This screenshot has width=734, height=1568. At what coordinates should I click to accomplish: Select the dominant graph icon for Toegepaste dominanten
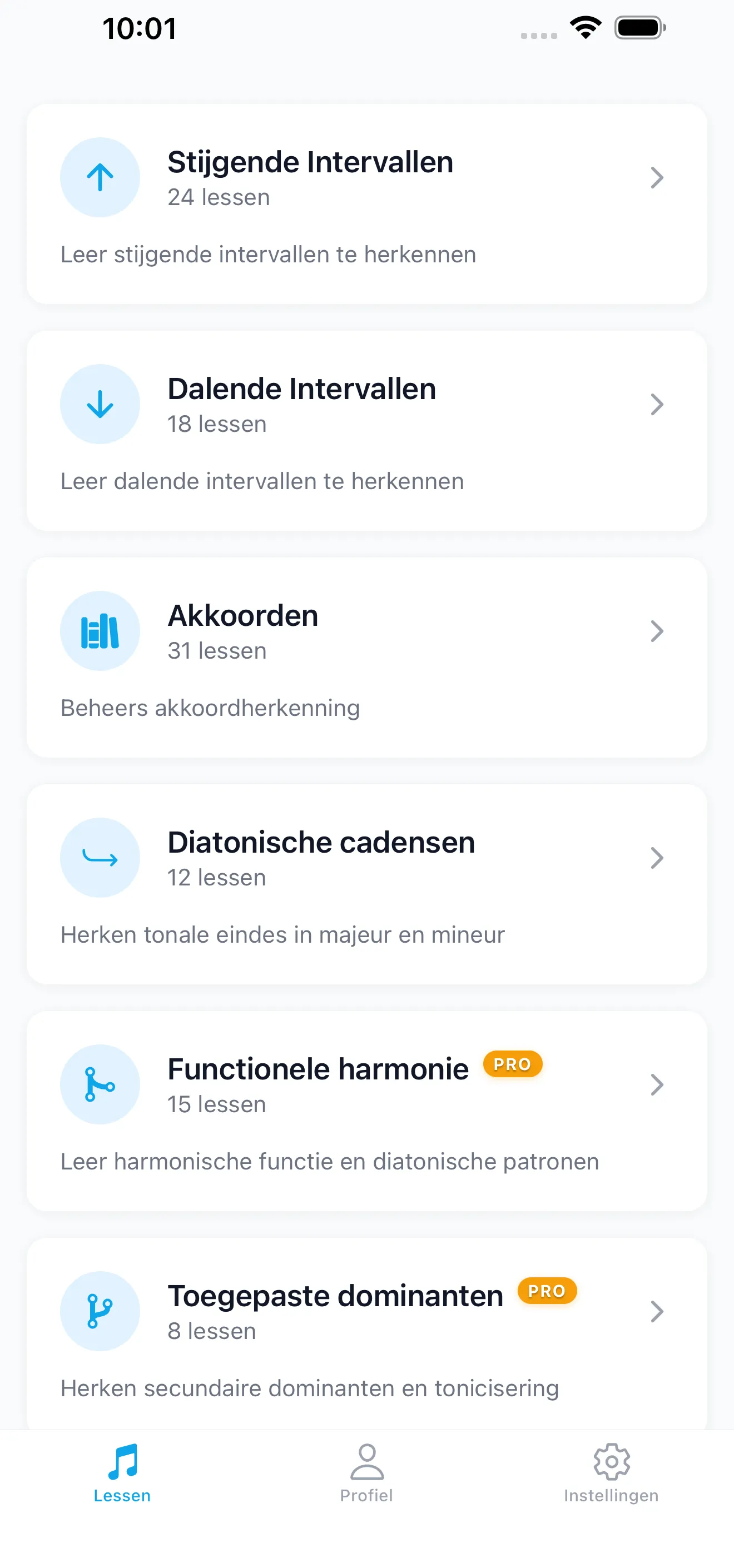101,1311
